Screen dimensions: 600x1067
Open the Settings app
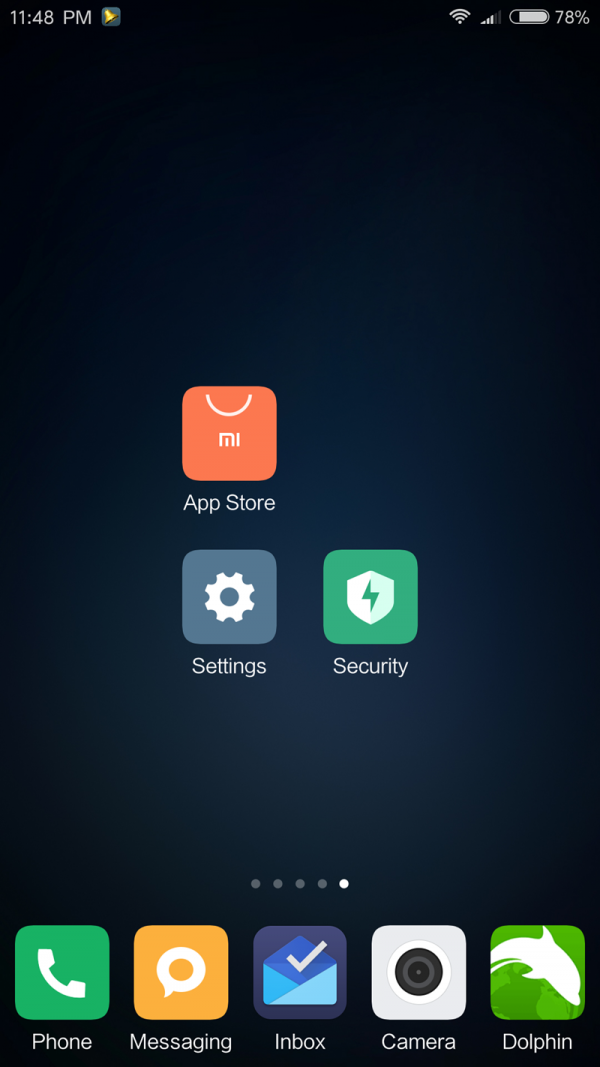coord(229,596)
